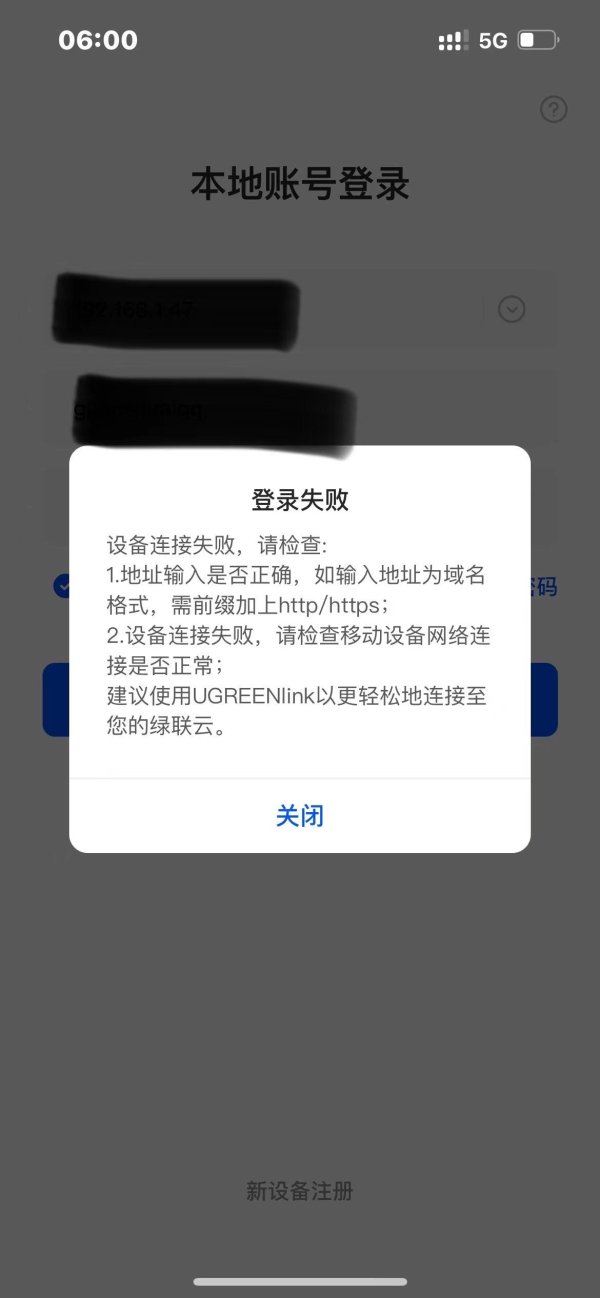The width and height of the screenshot is (600, 1298).
Task: Dismiss the login failed dialog with 关闭
Action: click(299, 816)
